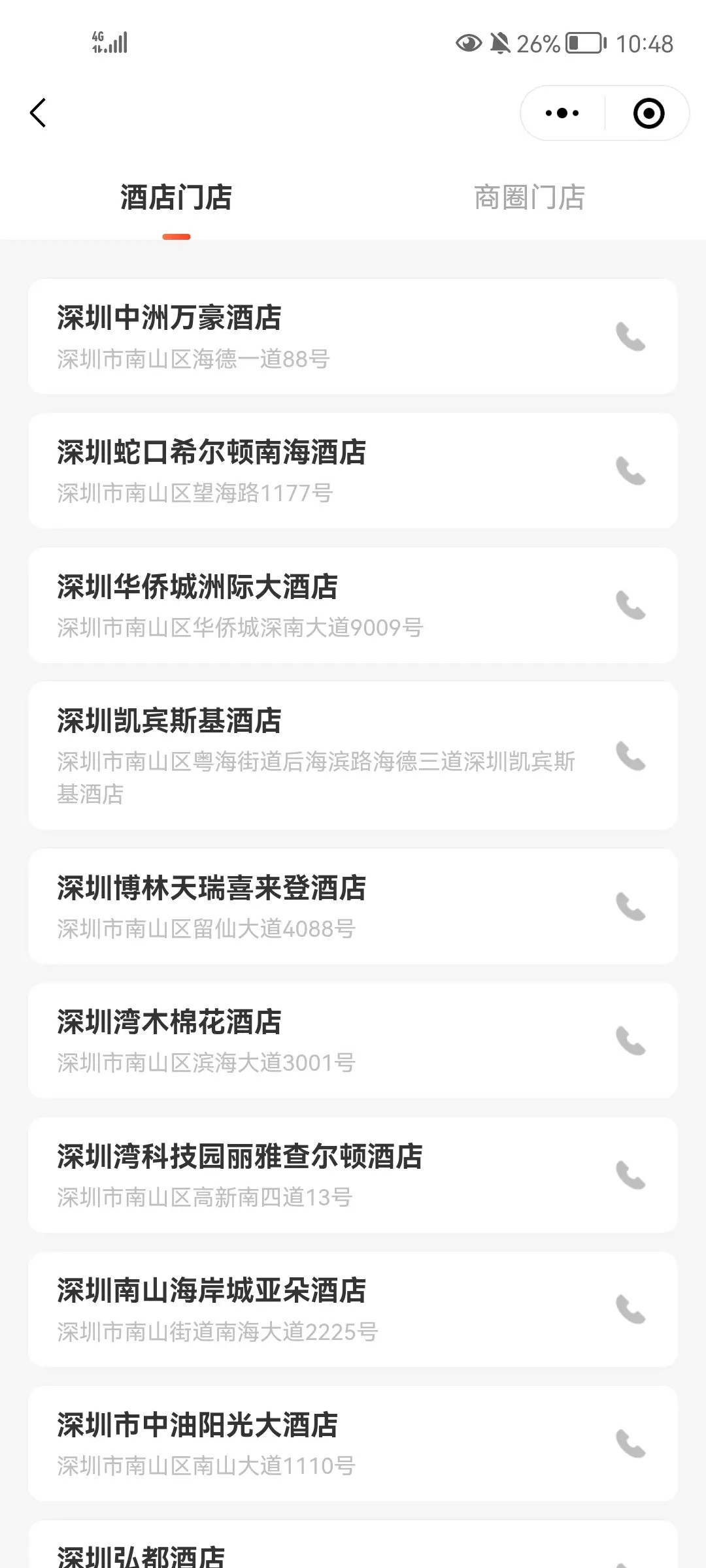Dial 深圳蛇口希尔顿南海酒店 phone icon
Viewport: 706px width, 1568px height.
tap(631, 472)
